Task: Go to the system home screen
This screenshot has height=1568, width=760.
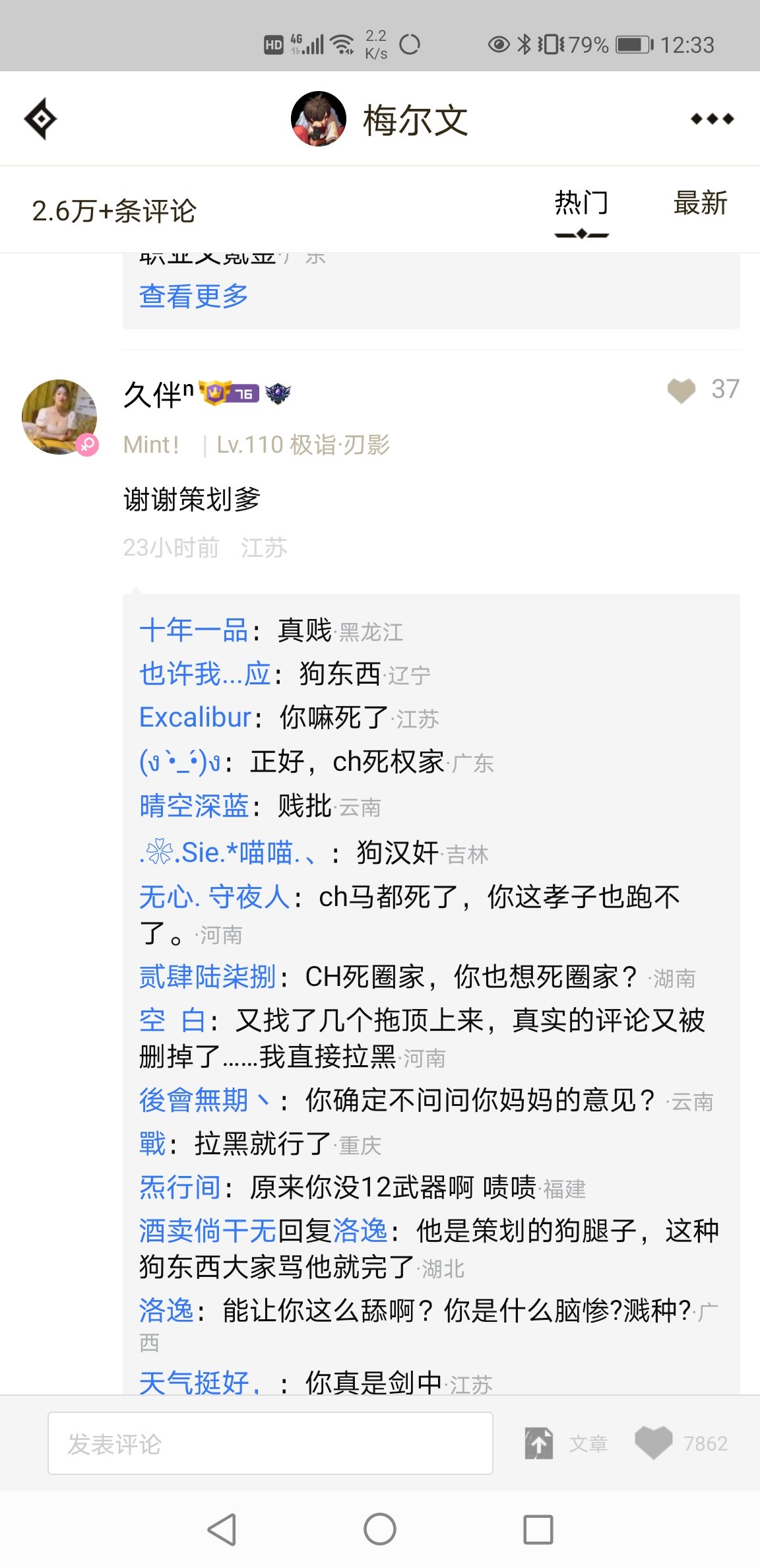Action: tap(380, 1529)
